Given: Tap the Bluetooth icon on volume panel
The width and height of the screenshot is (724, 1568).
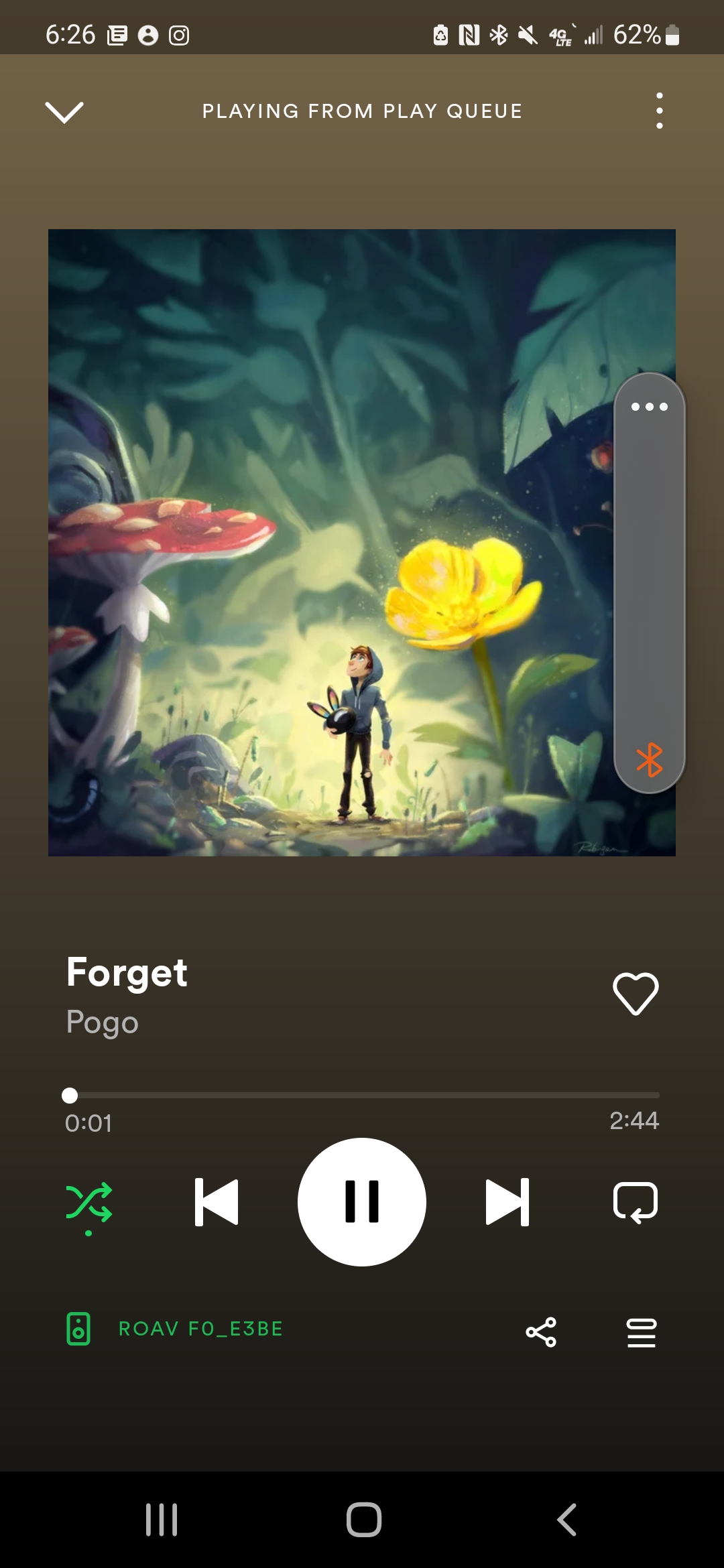Looking at the screenshot, I should tap(650, 760).
